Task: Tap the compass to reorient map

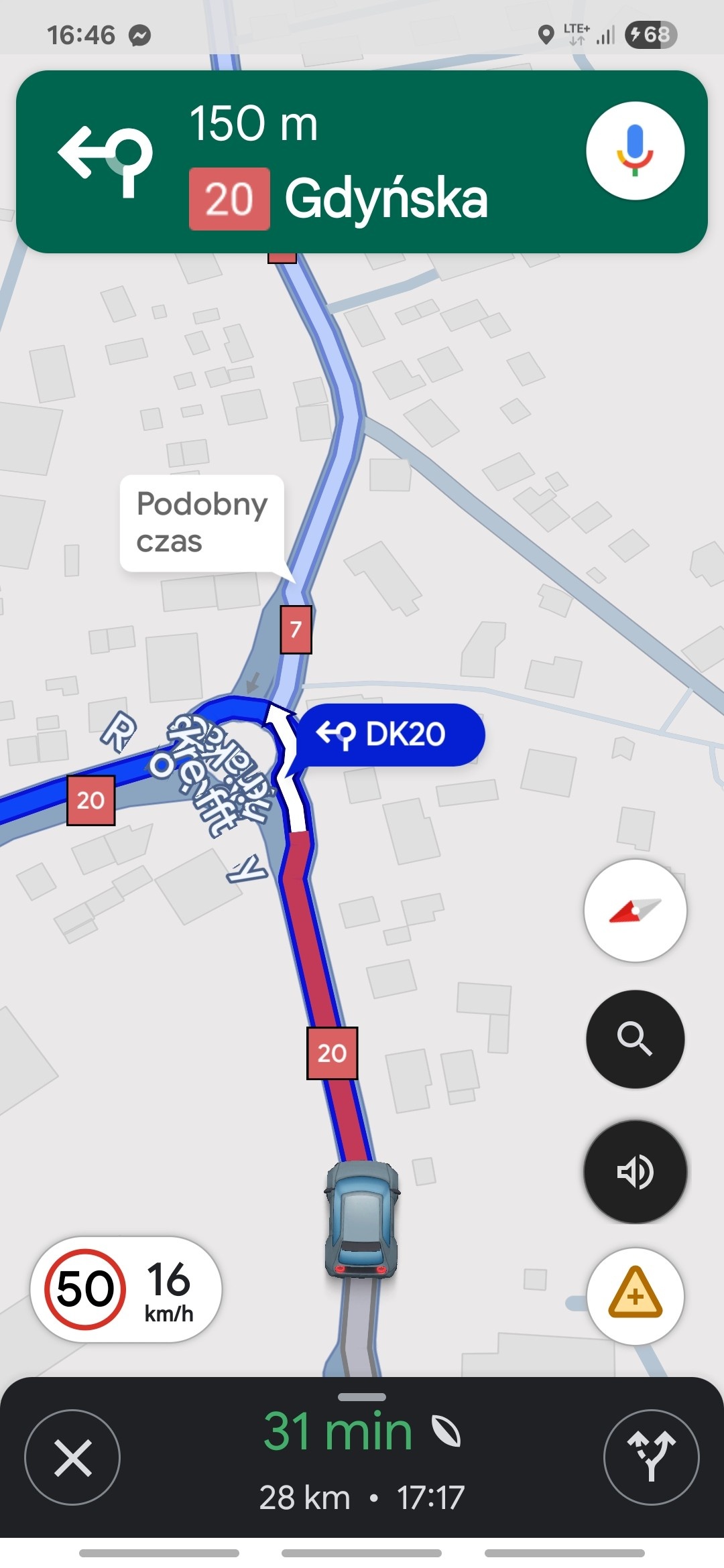Action: pyautogui.click(x=635, y=911)
